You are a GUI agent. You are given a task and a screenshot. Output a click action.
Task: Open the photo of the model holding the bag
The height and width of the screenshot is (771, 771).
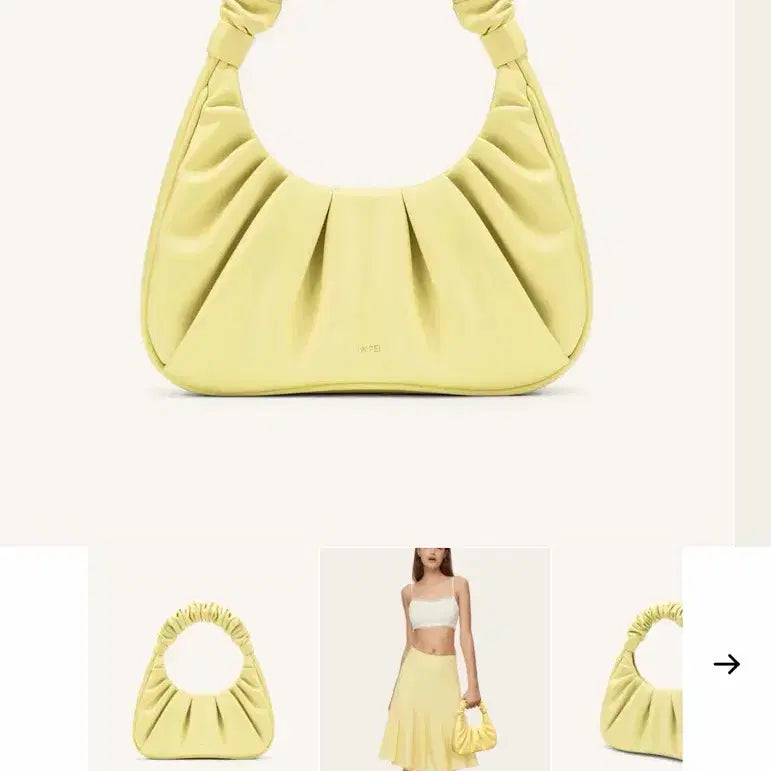435,659
